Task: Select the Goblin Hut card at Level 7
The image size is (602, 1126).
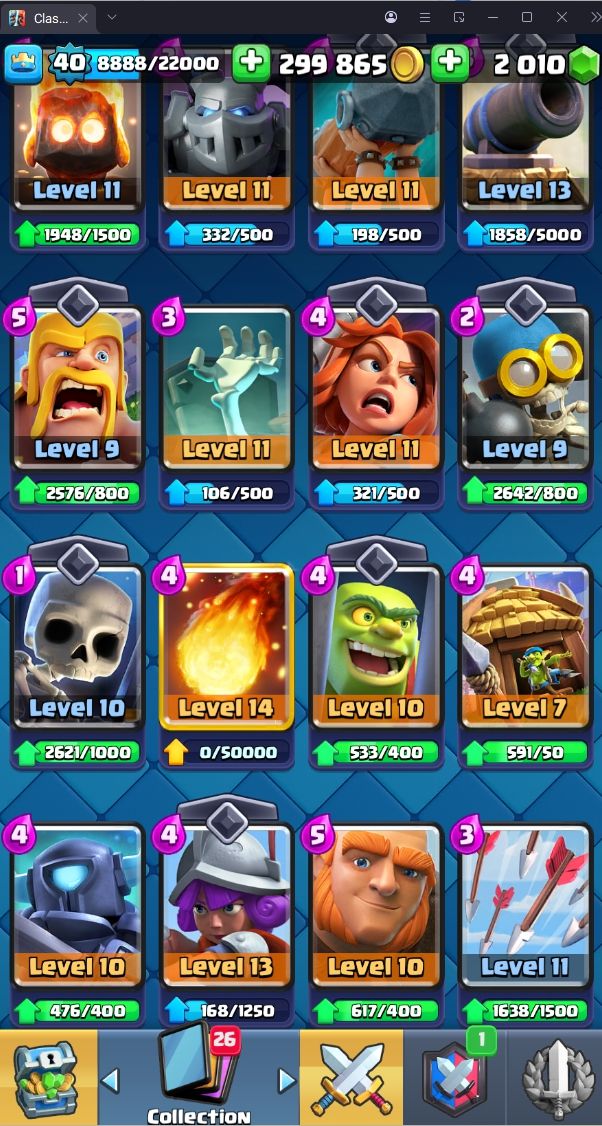Action: point(525,646)
